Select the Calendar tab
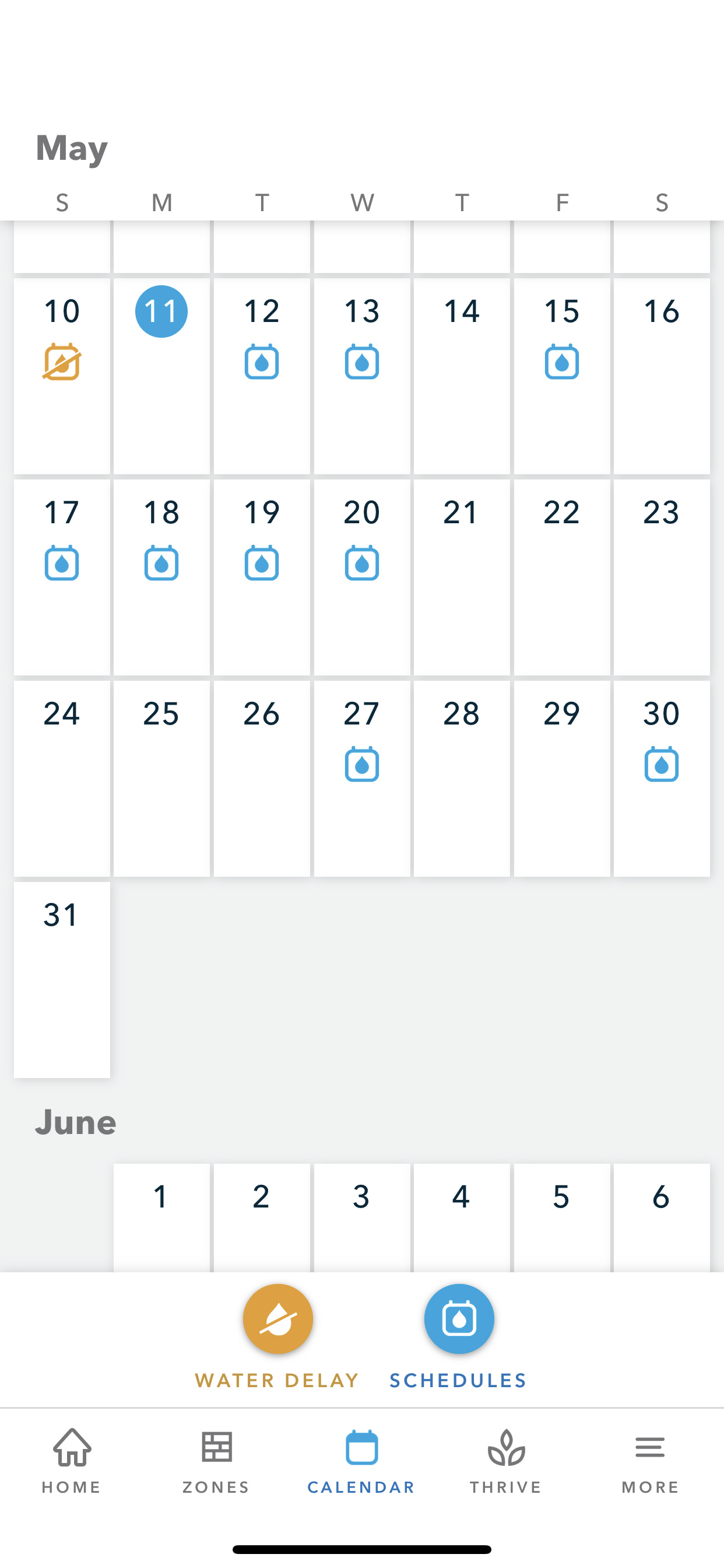Viewport: 724px width, 1568px height. click(x=361, y=1460)
